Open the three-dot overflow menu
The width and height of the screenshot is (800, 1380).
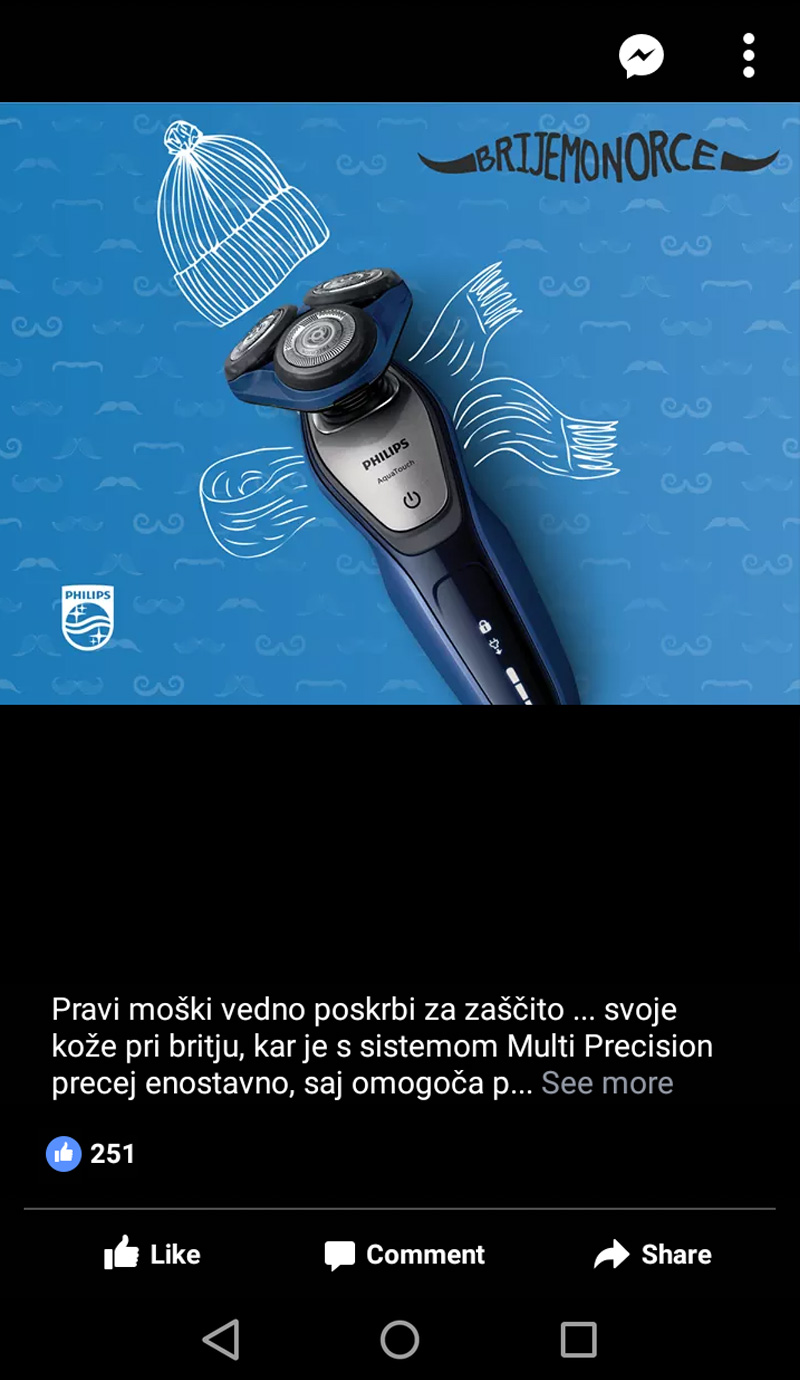coord(748,56)
